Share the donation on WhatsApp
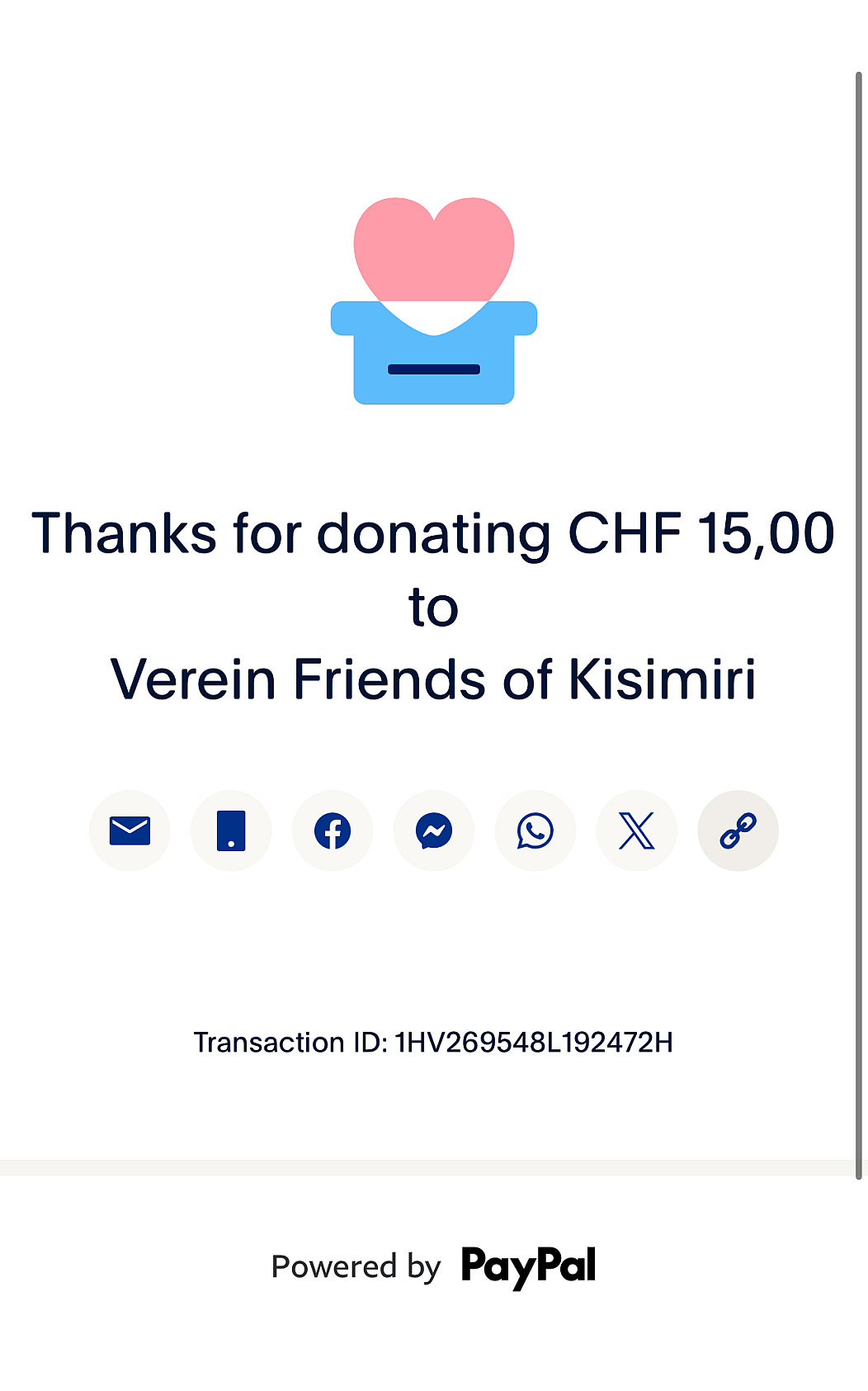 click(x=535, y=830)
